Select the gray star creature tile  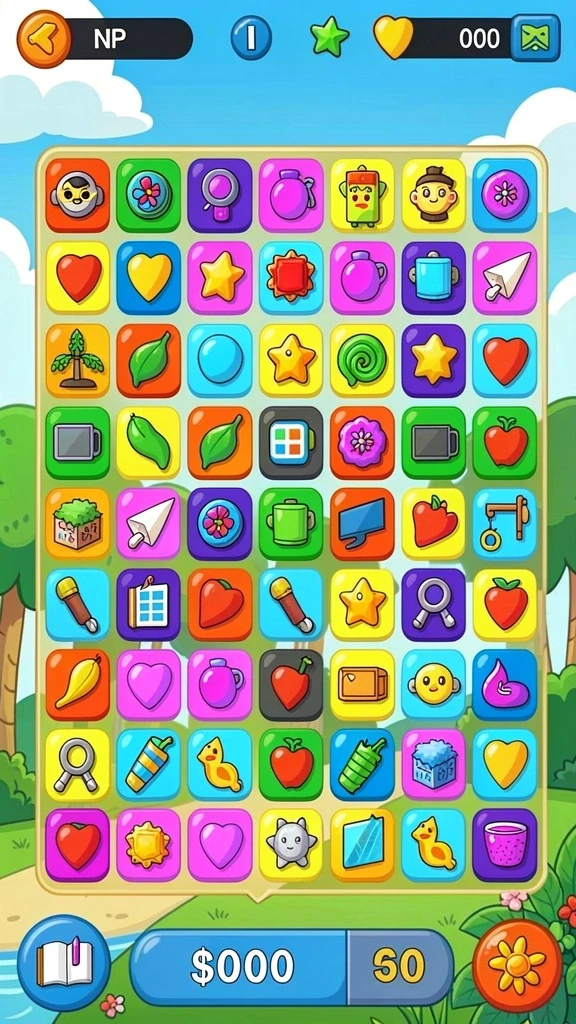[291, 844]
